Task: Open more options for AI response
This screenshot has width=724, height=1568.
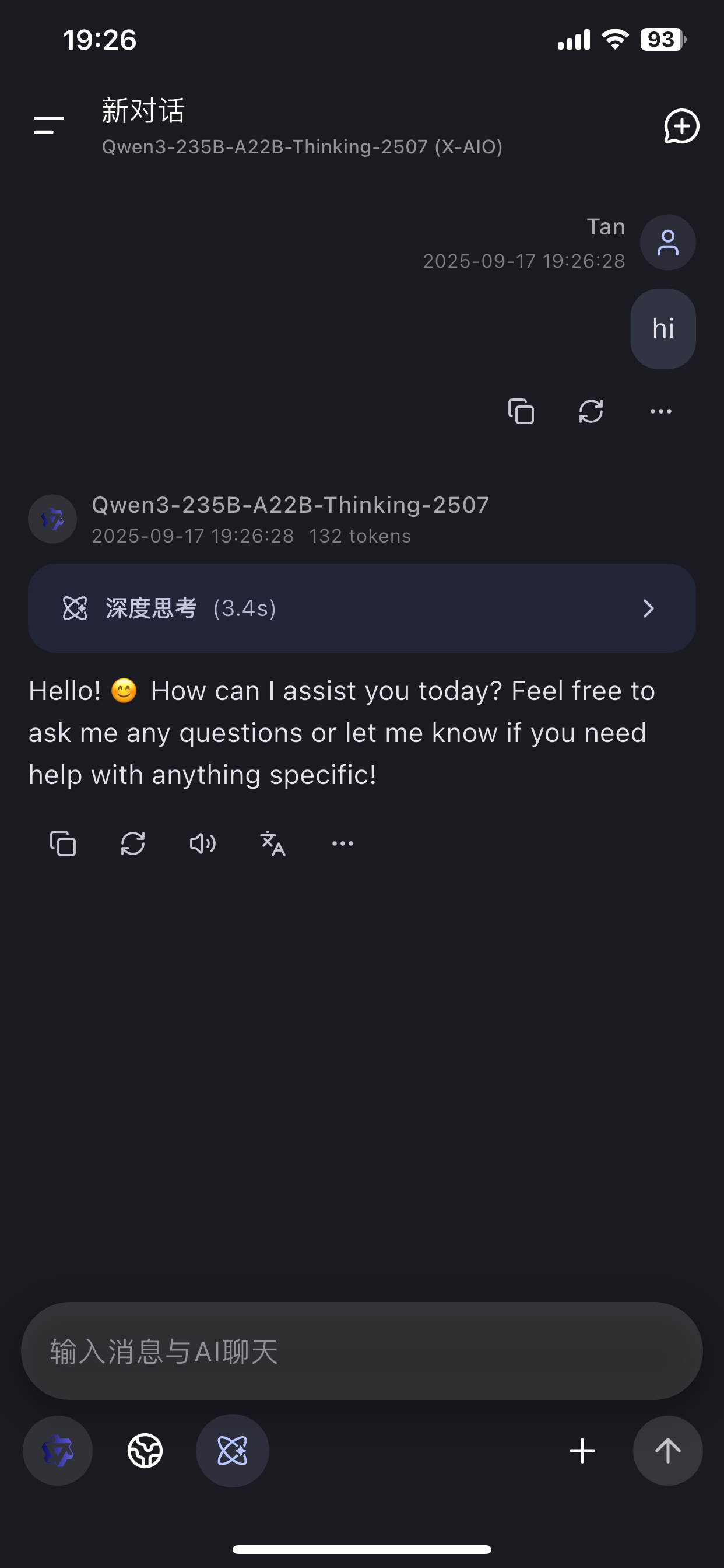Action: (x=343, y=843)
